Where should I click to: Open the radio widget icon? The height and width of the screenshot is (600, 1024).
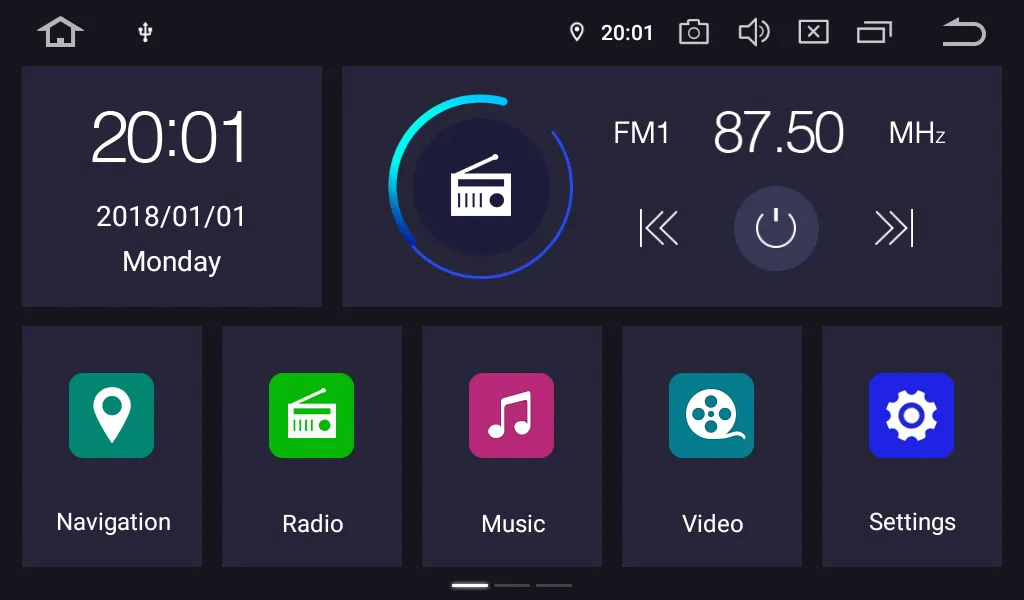pyautogui.click(x=481, y=186)
